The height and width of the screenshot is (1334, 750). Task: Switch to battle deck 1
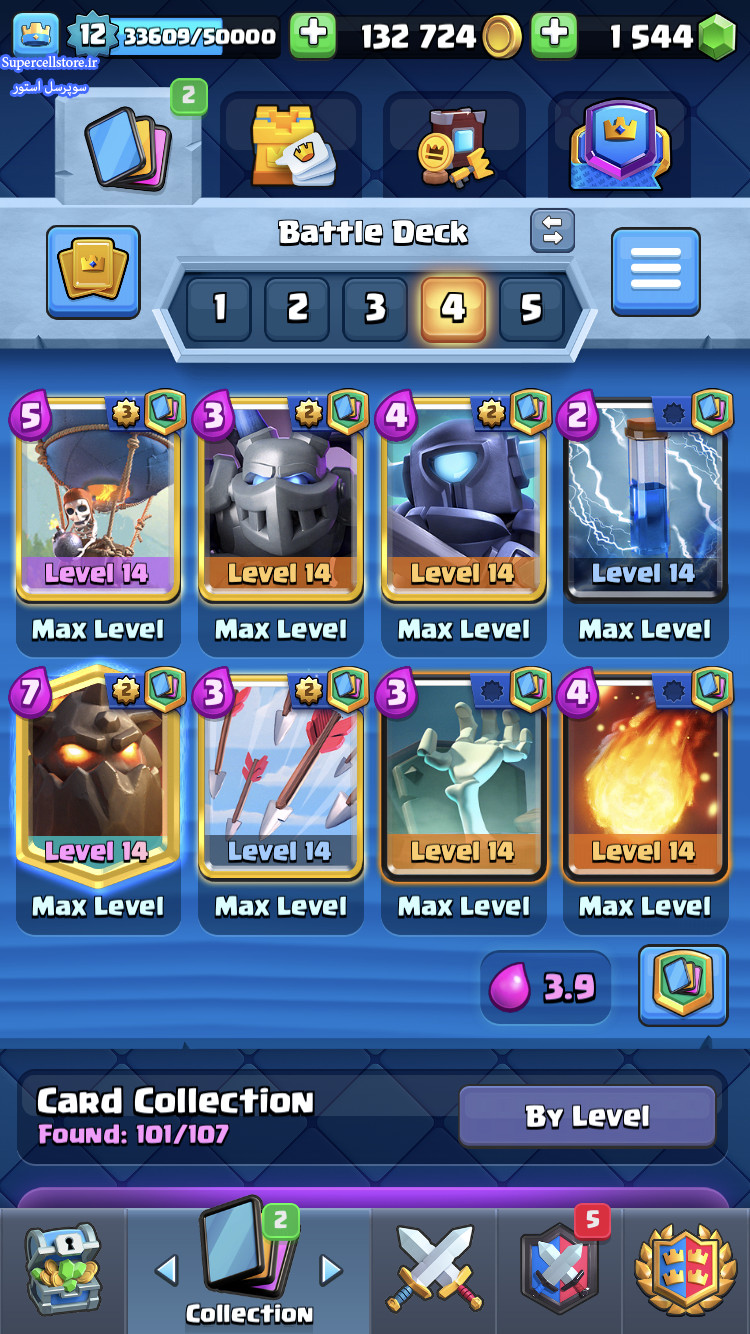click(219, 309)
